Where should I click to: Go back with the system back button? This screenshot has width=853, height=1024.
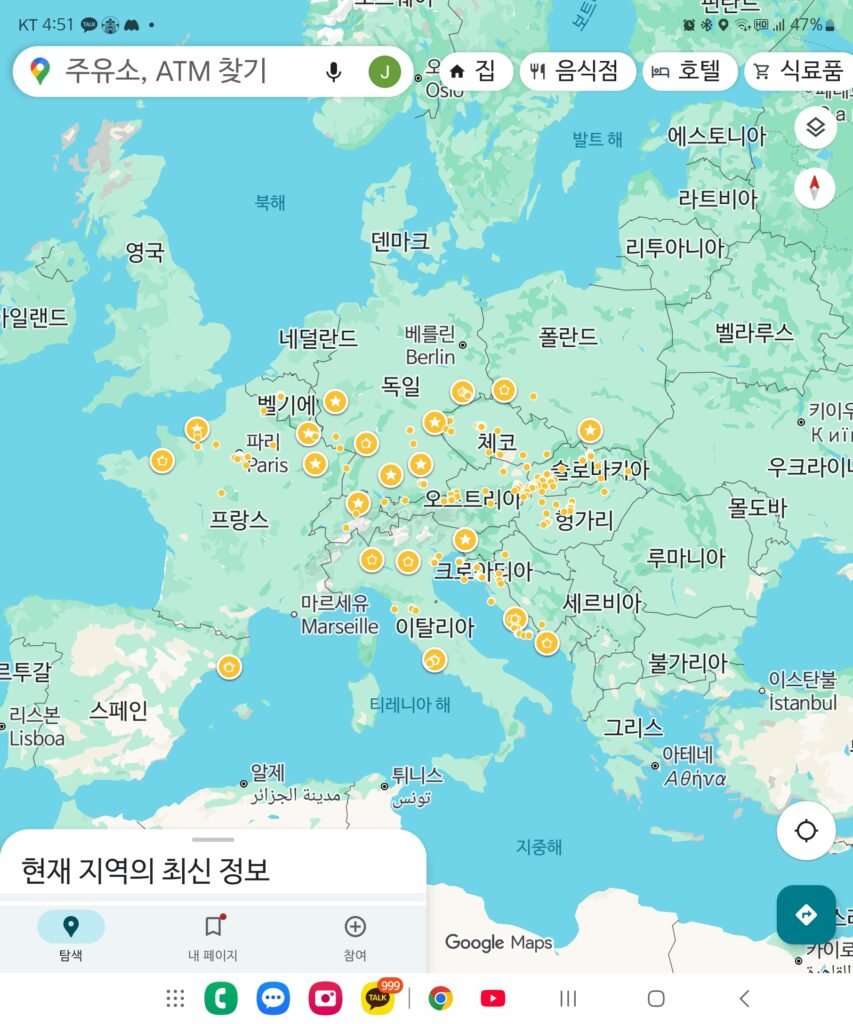click(744, 998)
